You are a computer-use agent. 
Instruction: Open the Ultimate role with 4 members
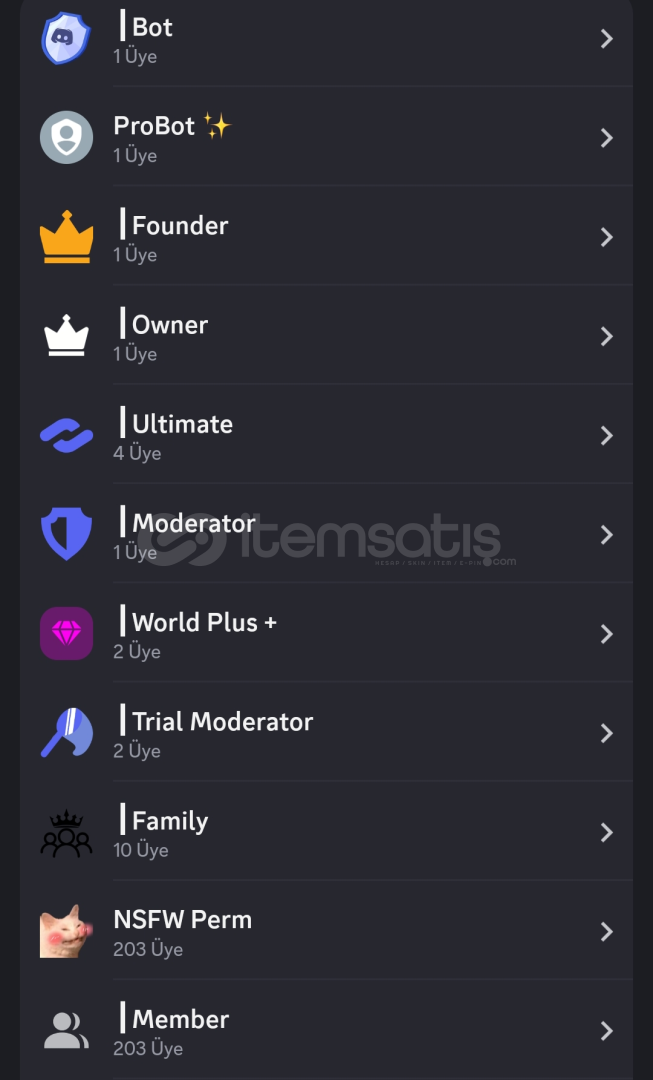pyautogui.click(x=326, y=435)
